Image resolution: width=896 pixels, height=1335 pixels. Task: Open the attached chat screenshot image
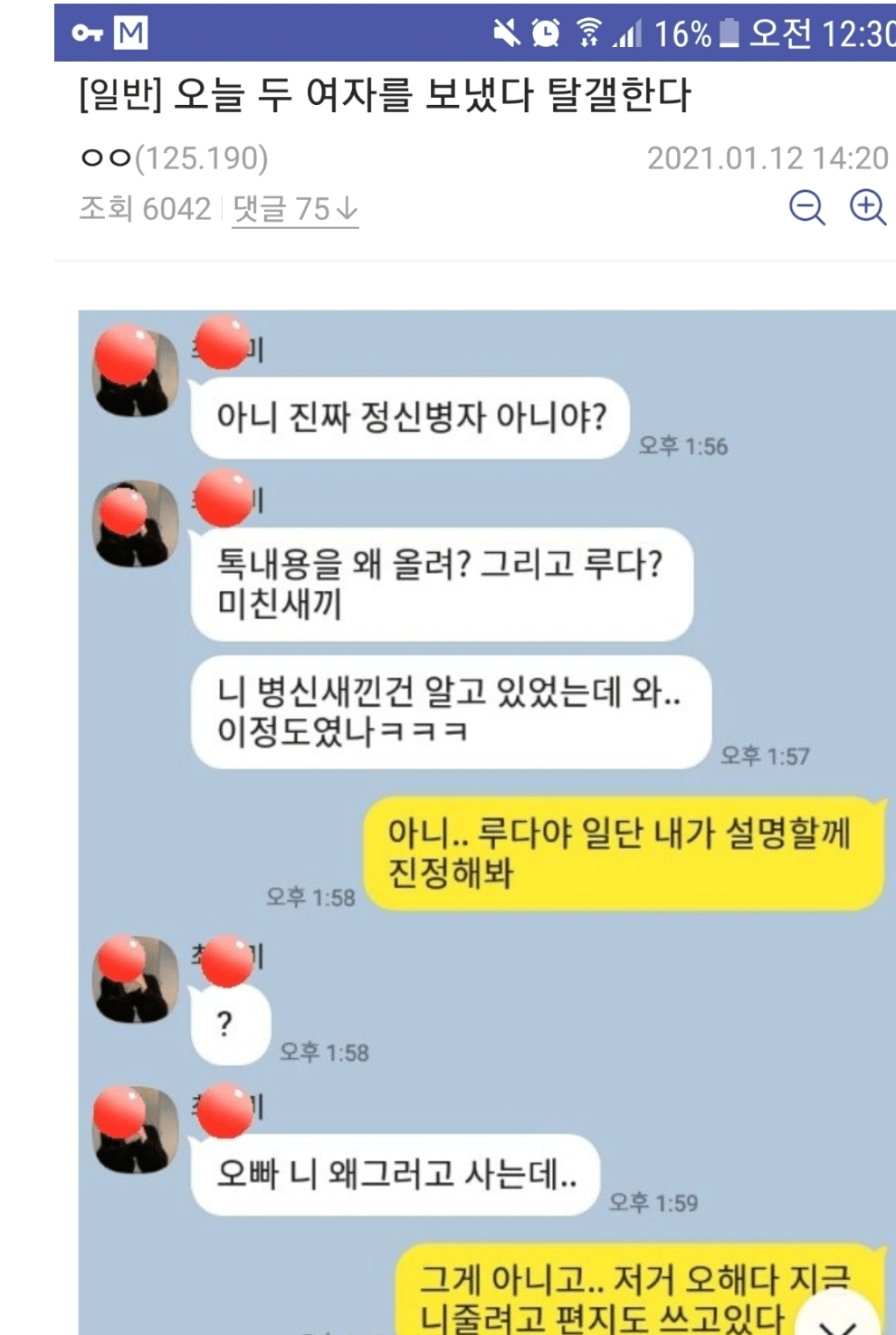tap(487, 815)
